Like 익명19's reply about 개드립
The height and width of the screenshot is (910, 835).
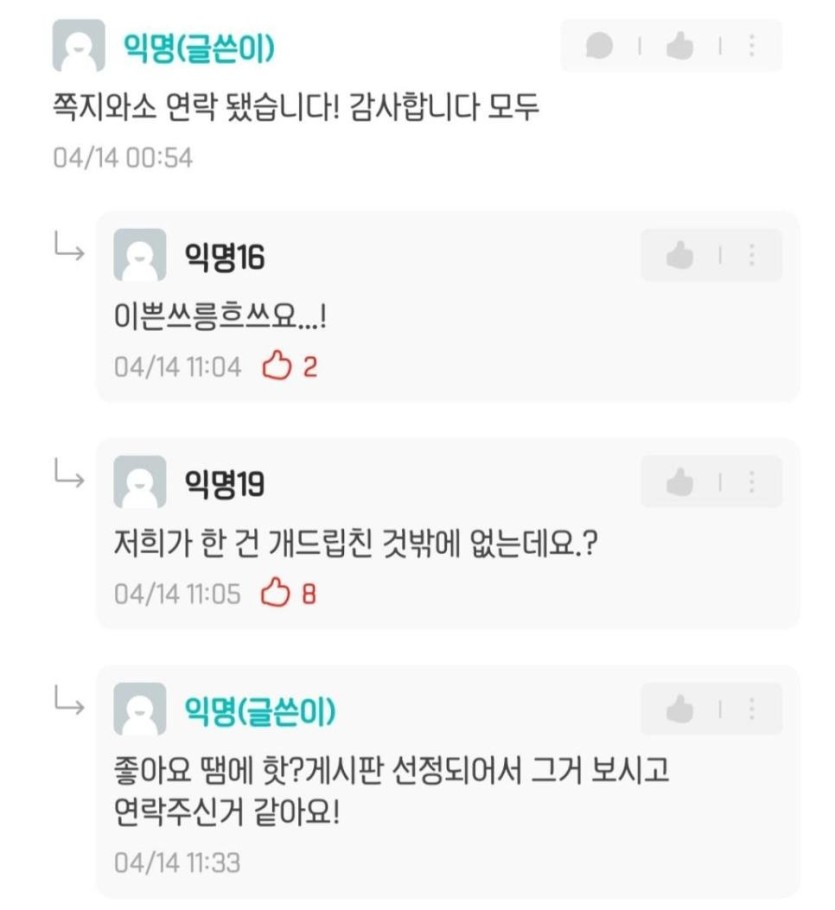[680, 483]
